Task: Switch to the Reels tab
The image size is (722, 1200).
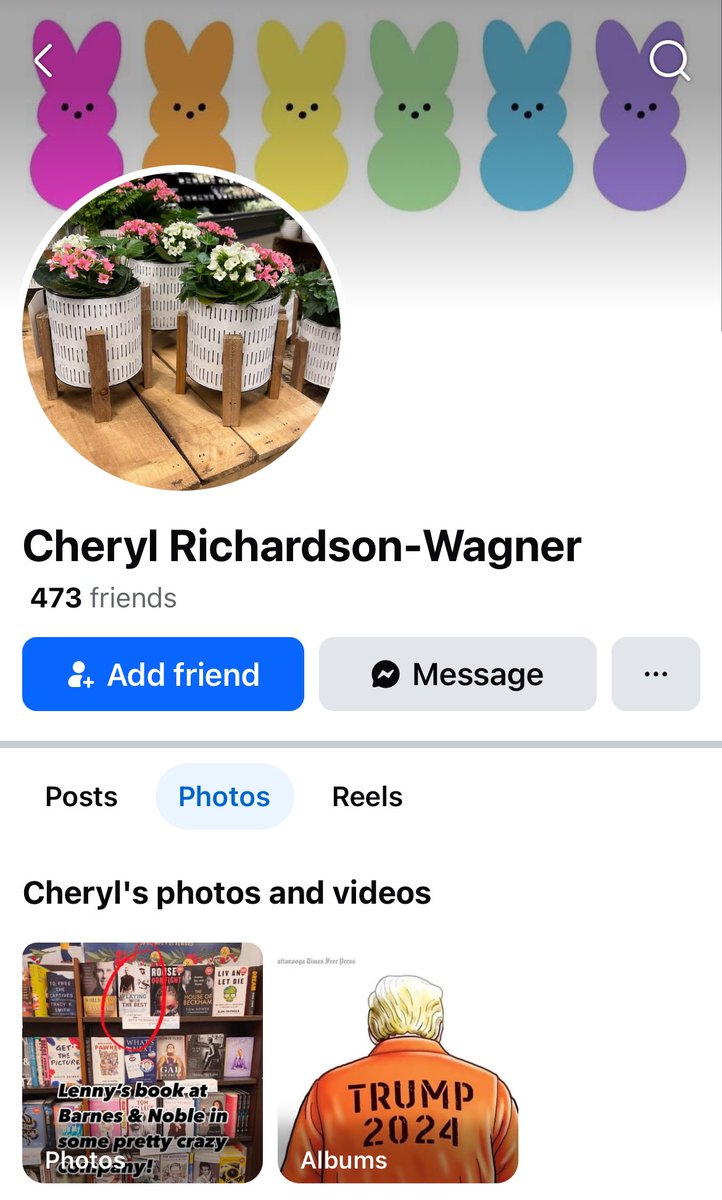Action: [367, 797]
